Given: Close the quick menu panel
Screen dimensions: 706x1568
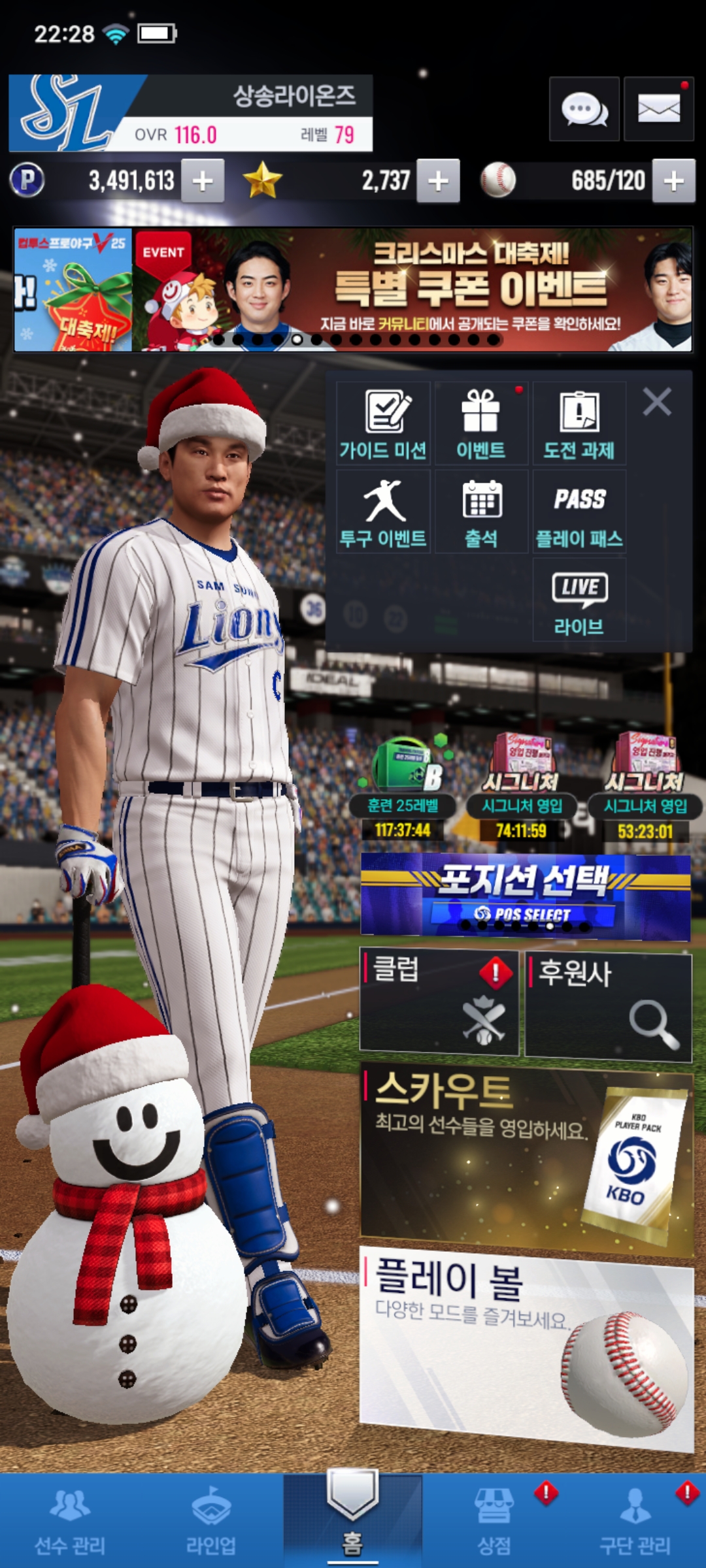Looking at the screenshot, I should click(657, 402).
